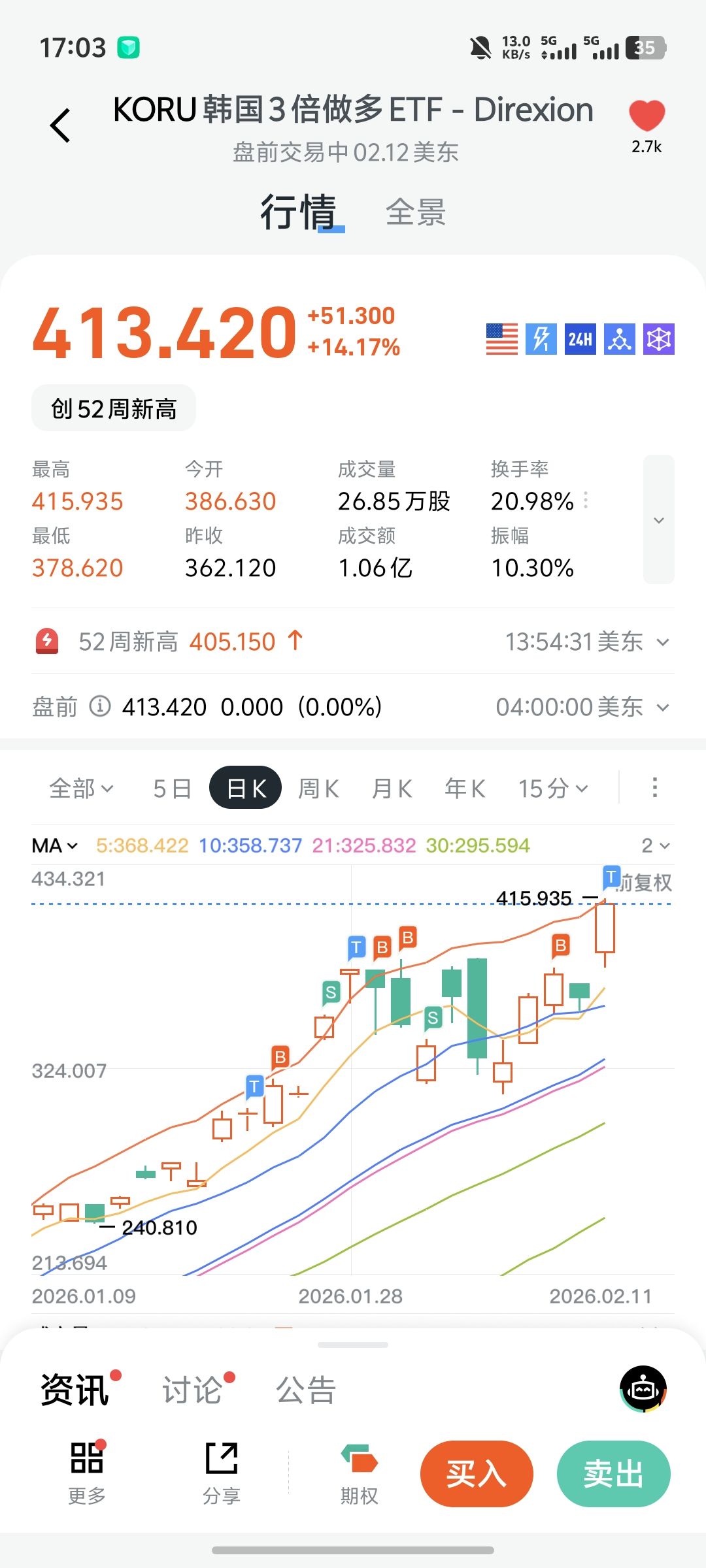Open the MA indicator dropdown
Image resolution: width=706 pixels, height=1568 pixels.
tap(55, 846)
